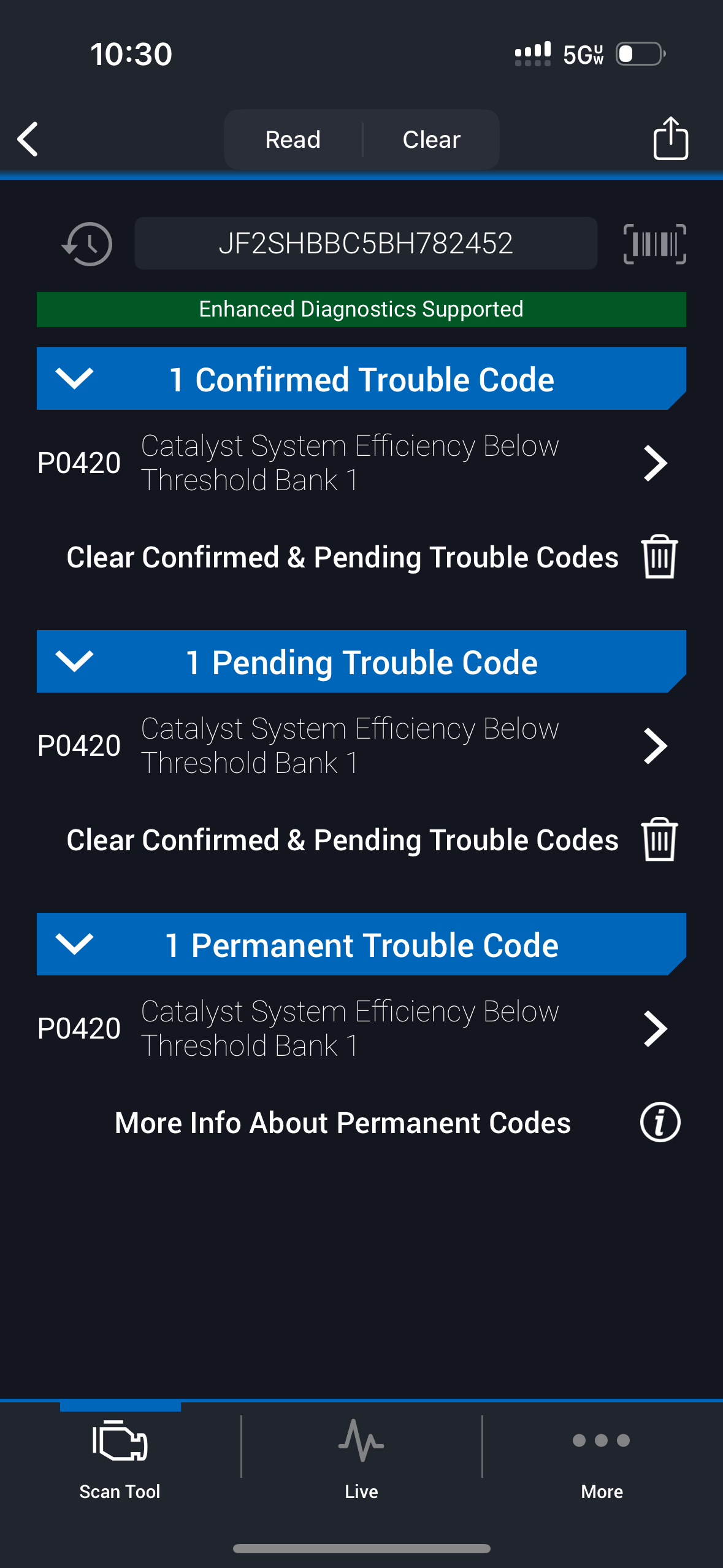Go back using the top-left arrow
The width and height of the screenshot is (723, 1568).
[28, 139]
